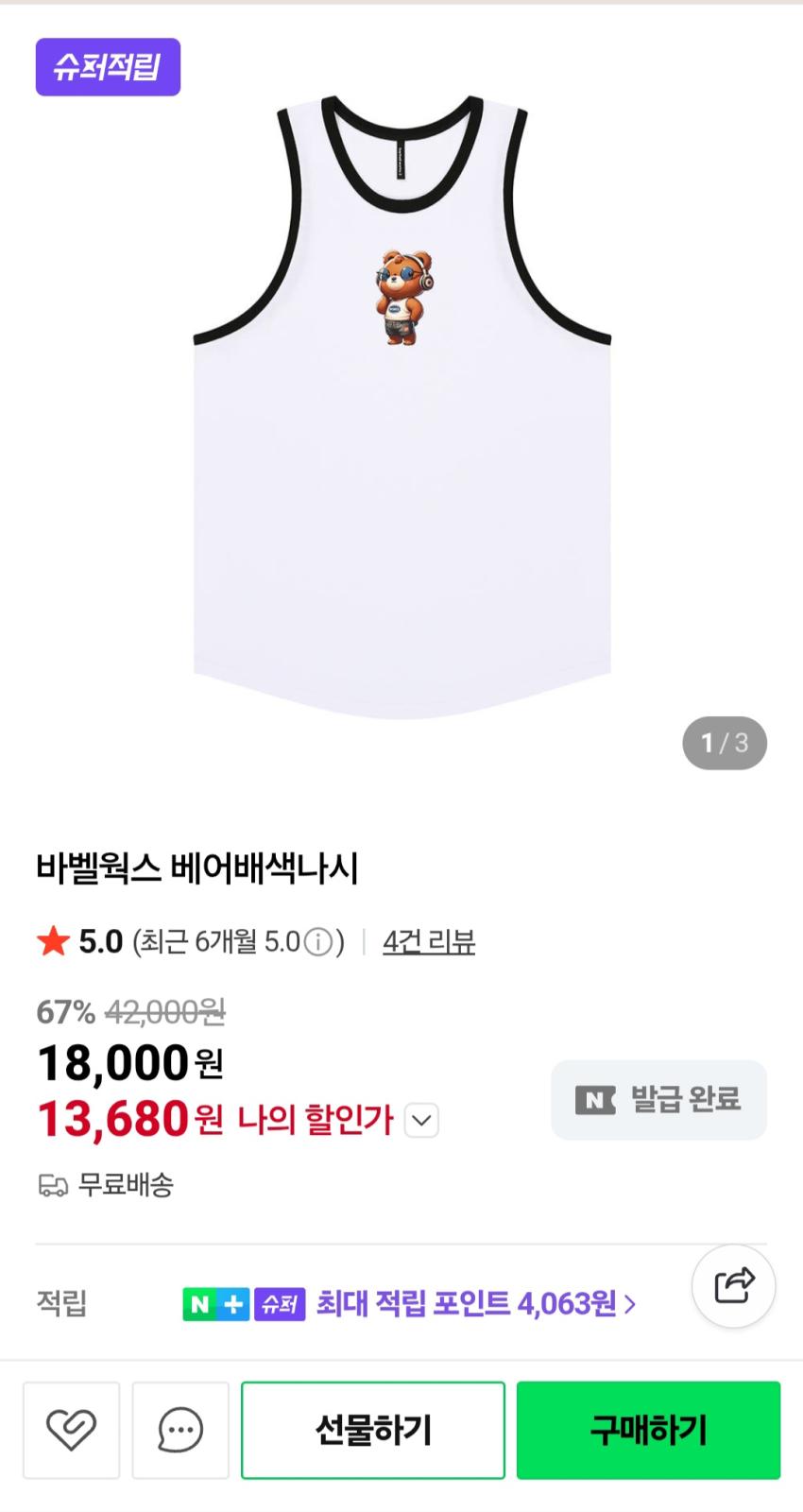This screenshot has width=803, height=1512.
Task: Tap the 발급 완료 coupon button
Action: pos(658,1100)
